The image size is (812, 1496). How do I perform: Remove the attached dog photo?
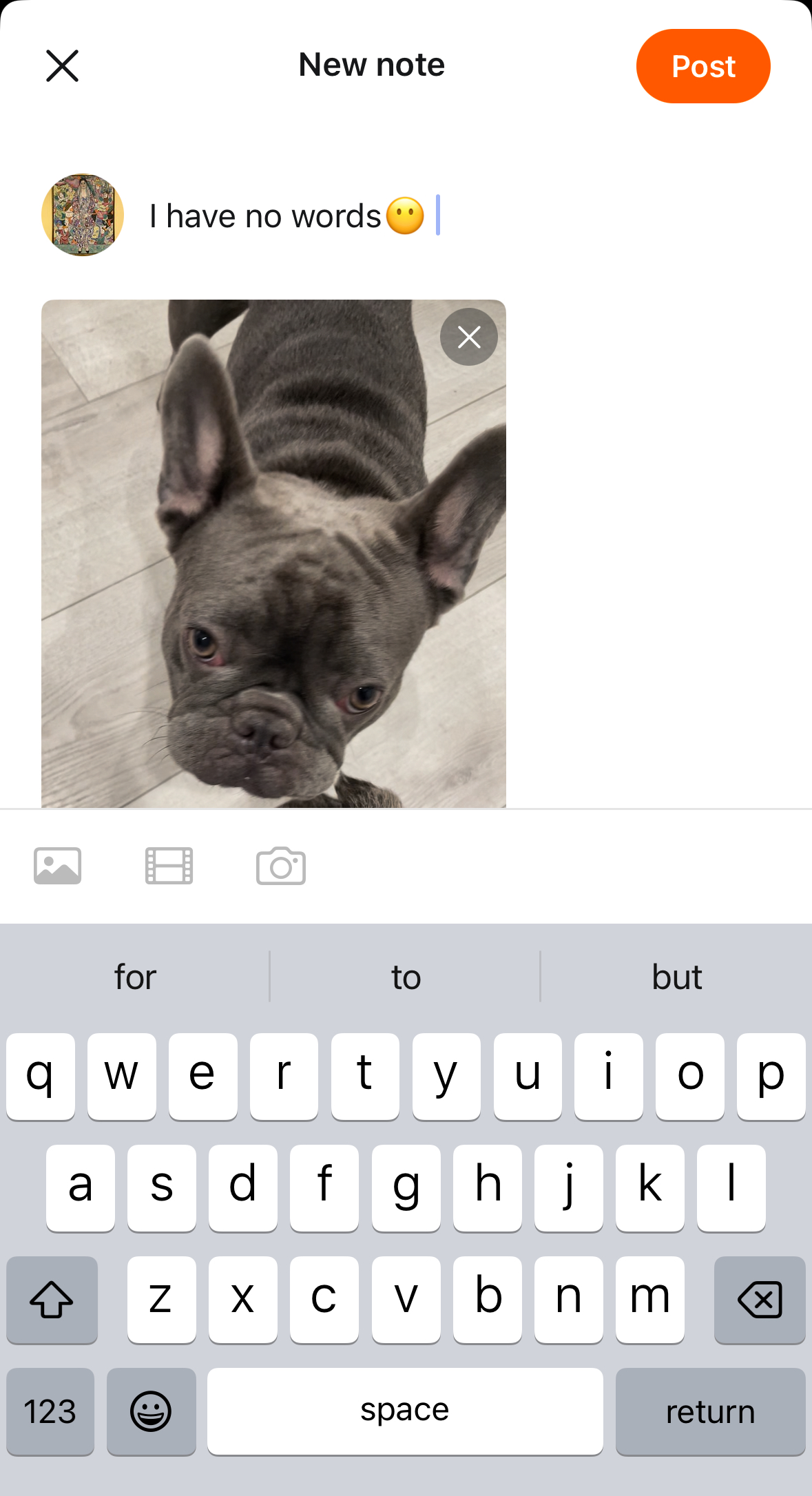click(x=469, y=337)
